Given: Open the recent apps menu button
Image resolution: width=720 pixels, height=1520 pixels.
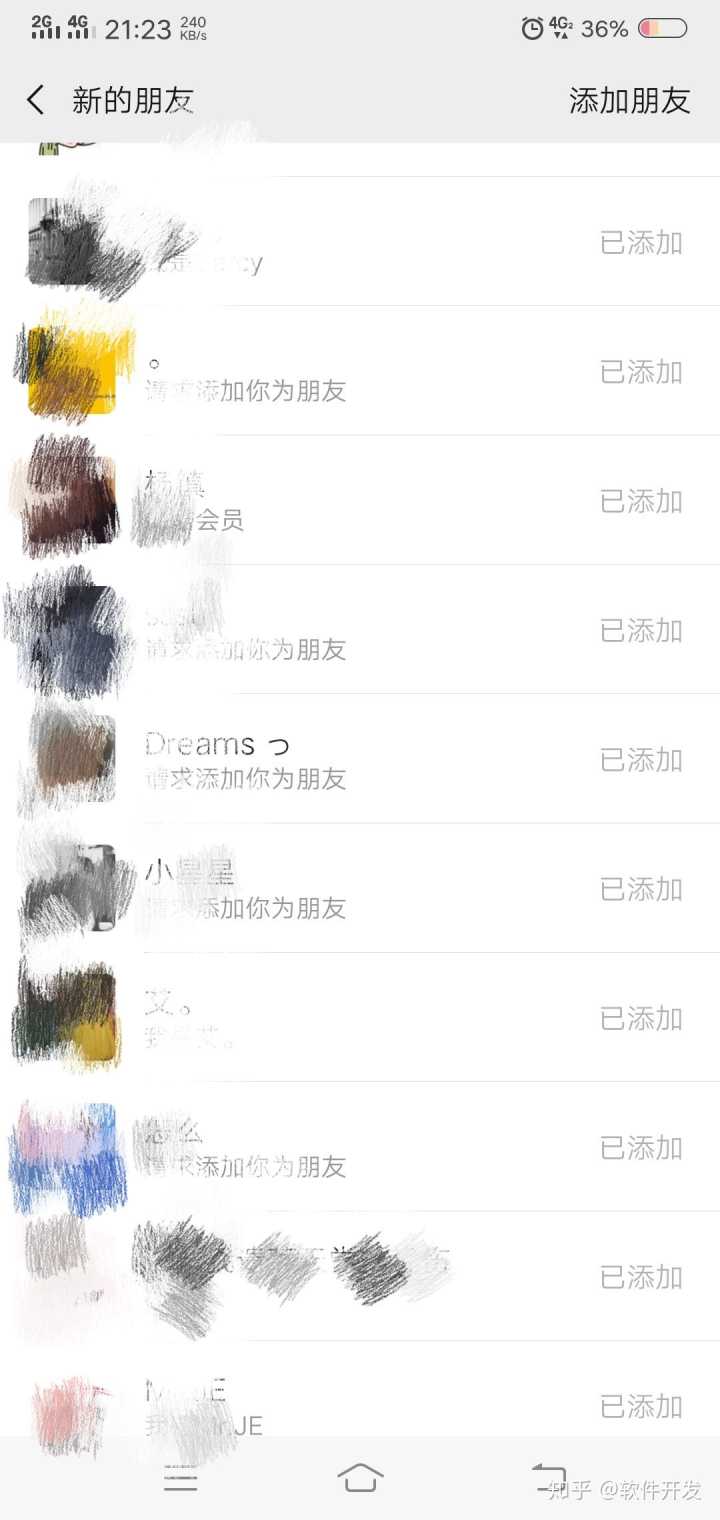Looking at the screenshot, I should tap(180, 1477).
